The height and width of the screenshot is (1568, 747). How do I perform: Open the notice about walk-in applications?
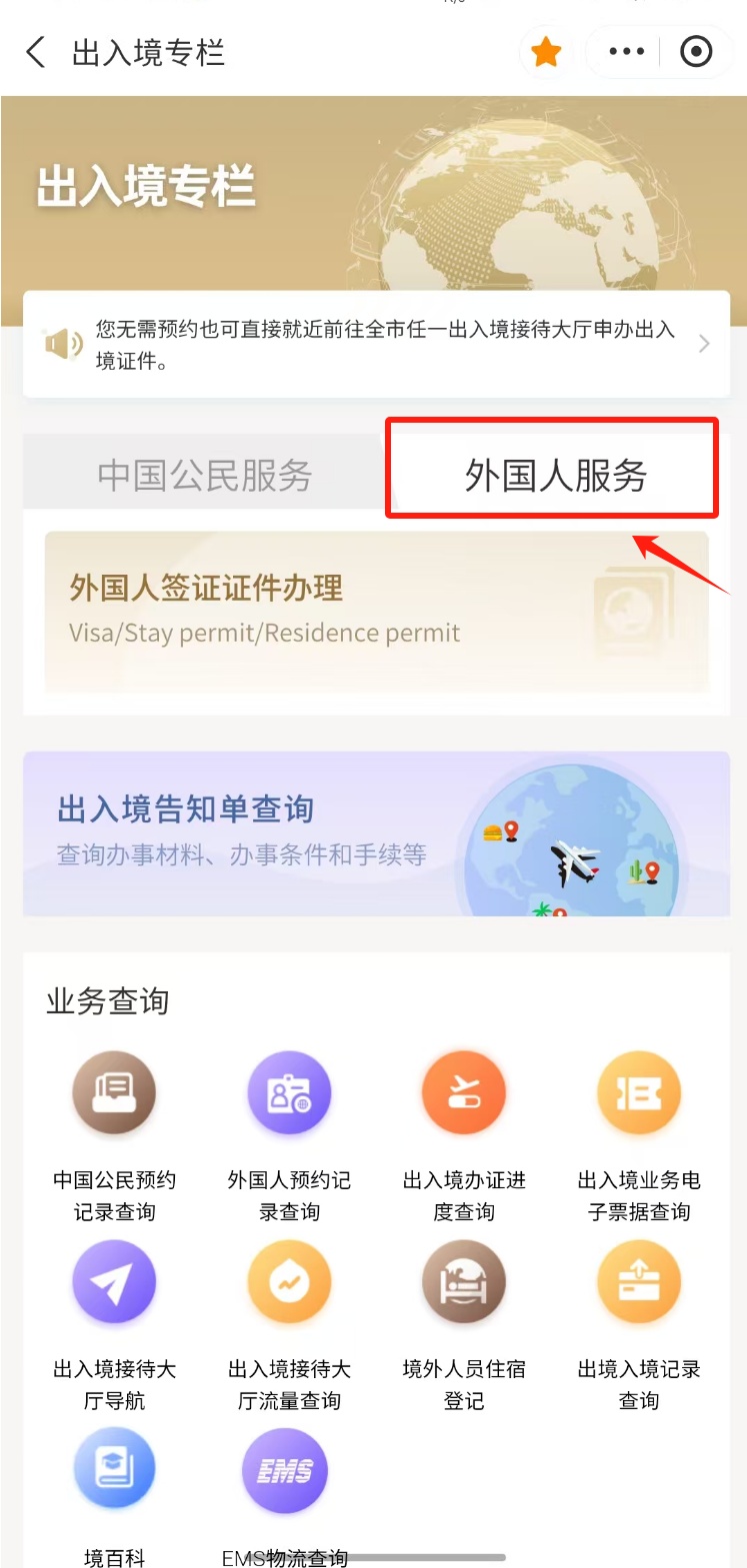coord(375,345)
